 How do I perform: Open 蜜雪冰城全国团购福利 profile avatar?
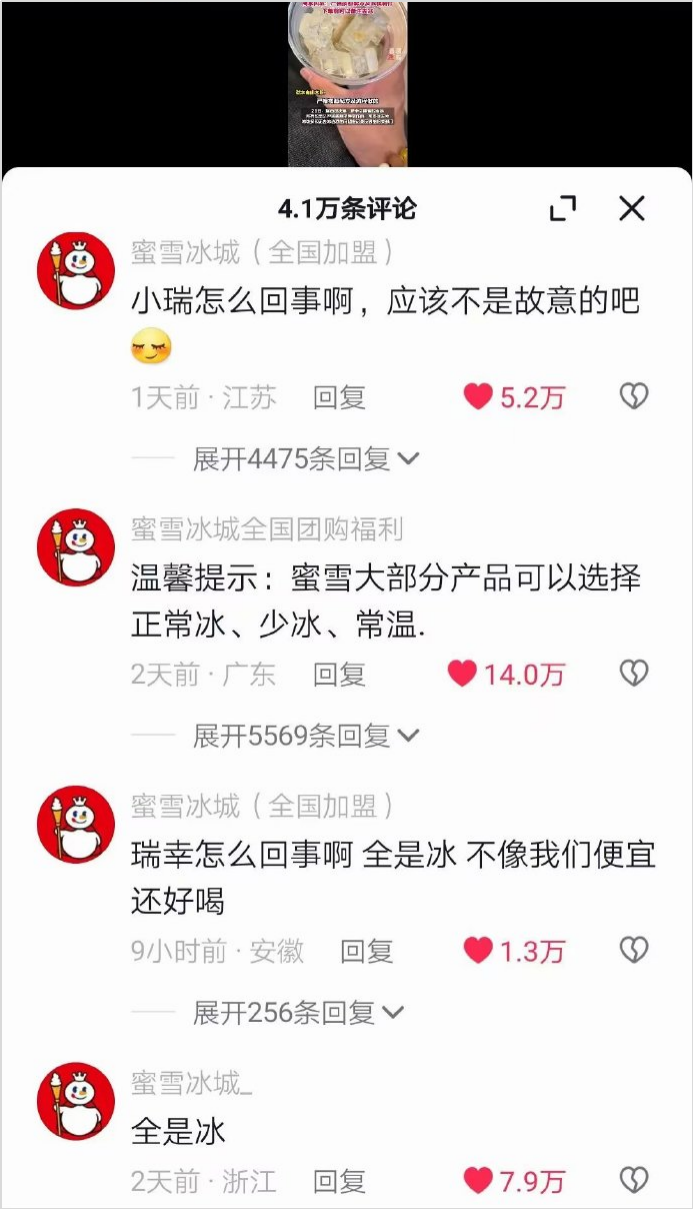pos(76,548)
